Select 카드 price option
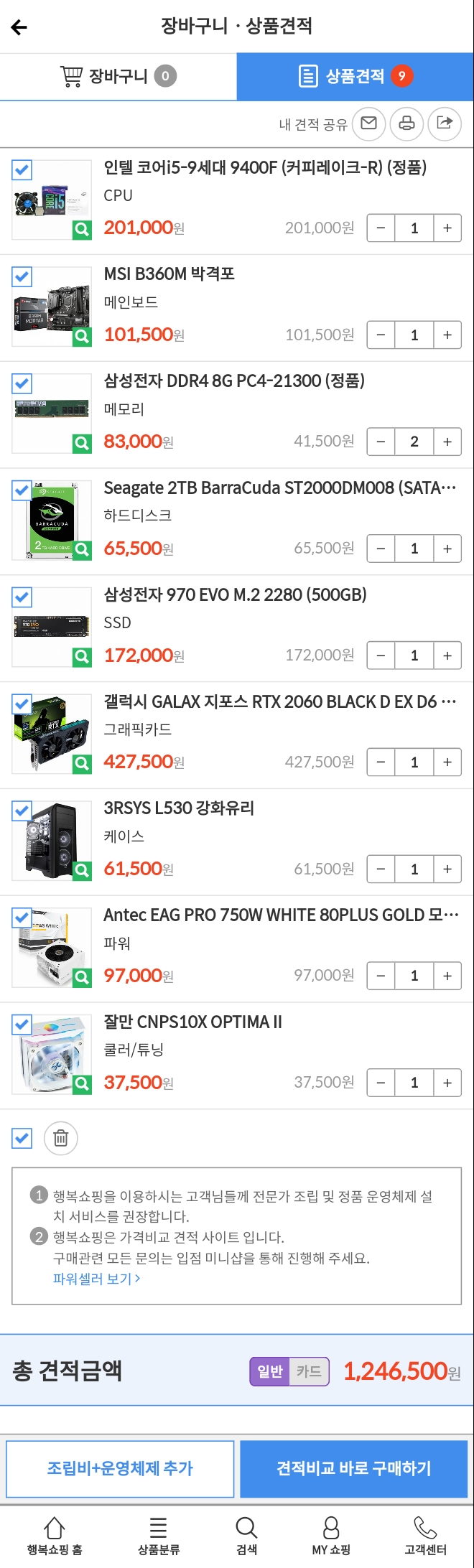This screenshot has height=1568, width=474. click(309, 1371)
